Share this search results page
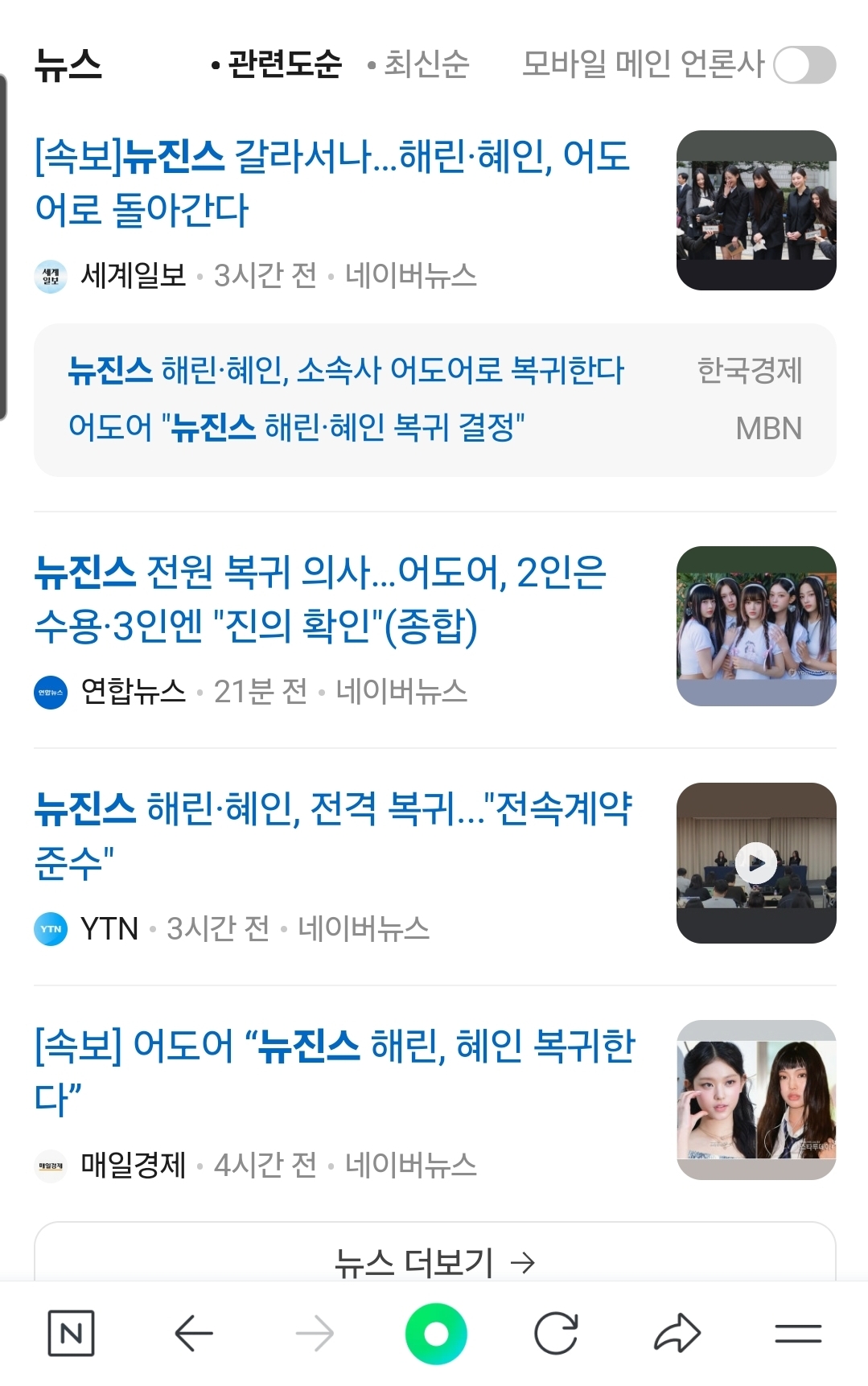Image resolution: width=868 pixels, height=1386 pixels. pos(677,1334)
